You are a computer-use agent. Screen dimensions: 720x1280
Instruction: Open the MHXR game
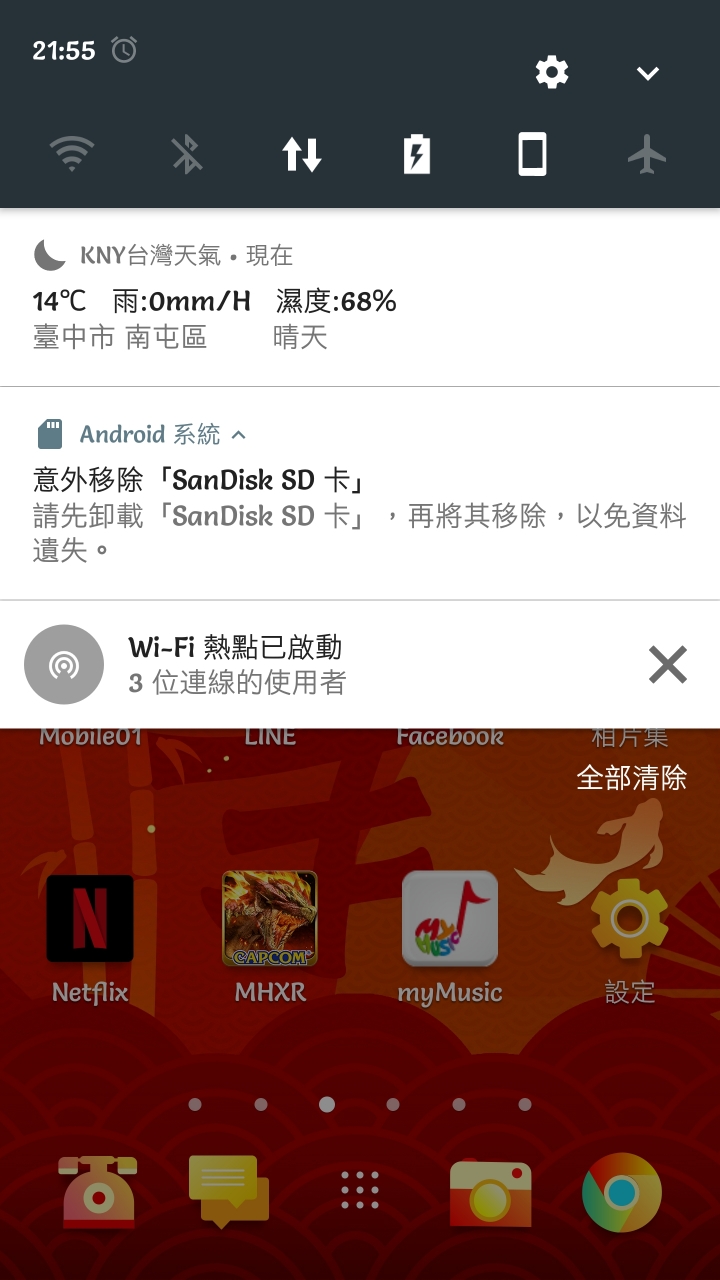click(x=270, y=920)
